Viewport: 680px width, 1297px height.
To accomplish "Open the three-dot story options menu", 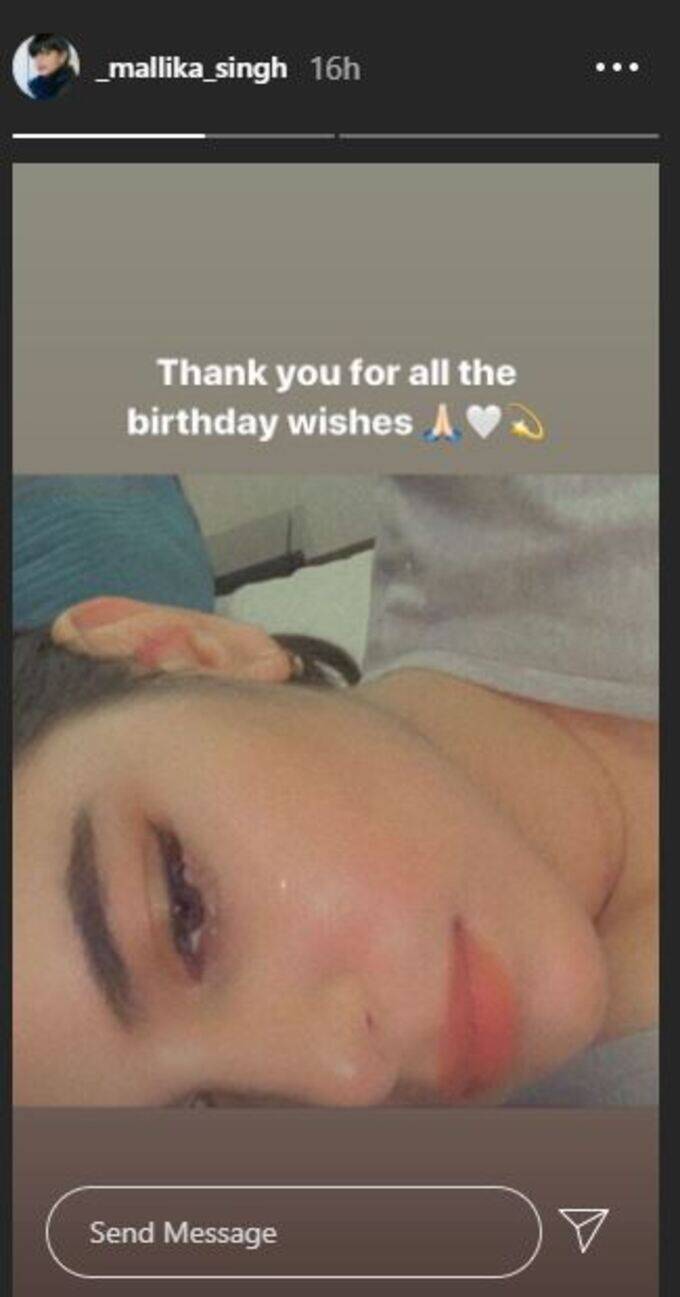I will [616, 68].
